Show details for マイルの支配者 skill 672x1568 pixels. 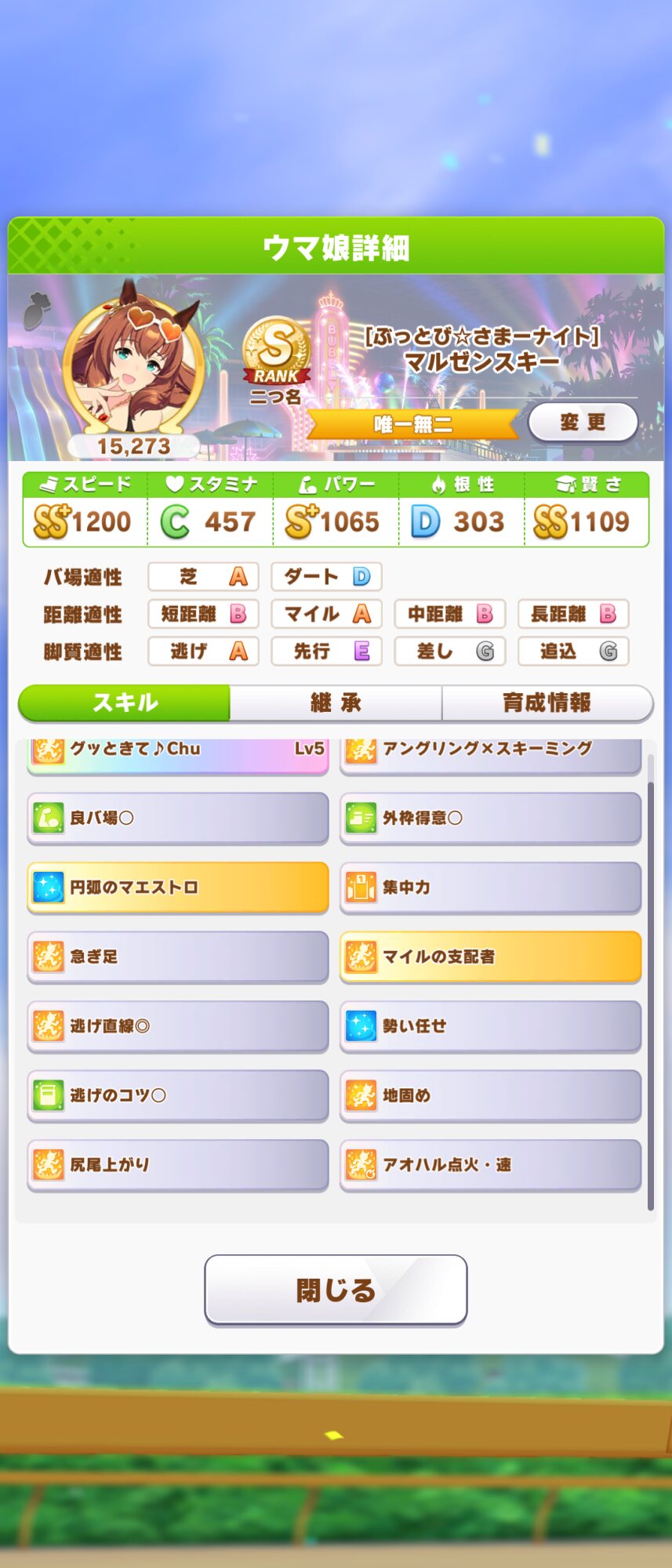pyautogui.click(x=490, y=956)
